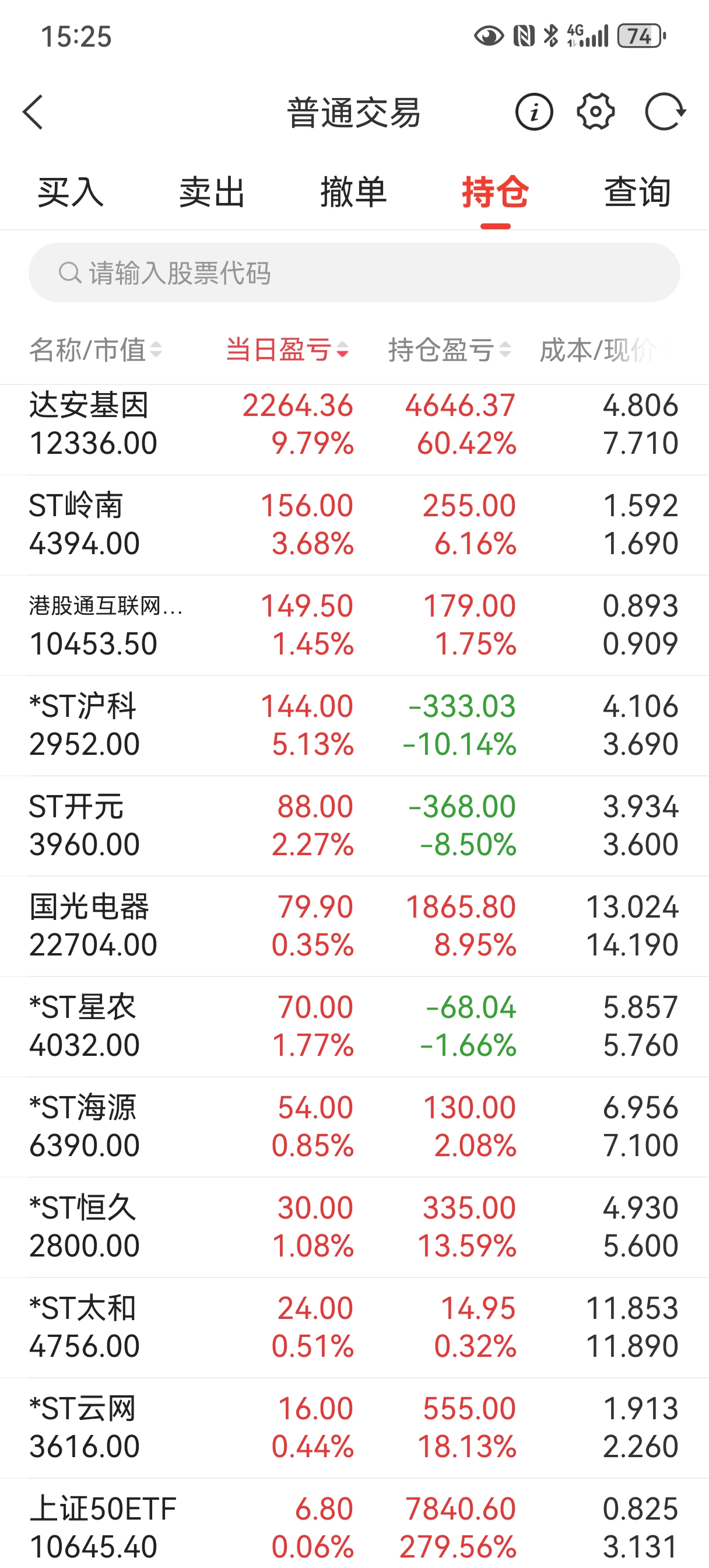This screenshot has width=709, height=1568.
Task: Open the *ST海源 holding row
Action: (x=354, y=1126)
